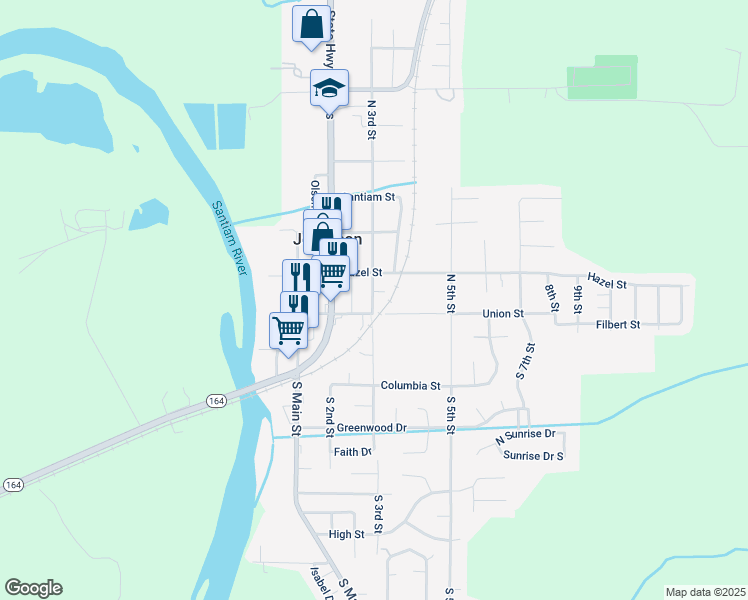
Task: Open the shopping bag marker over the Jefferson label
Action: [x=322, y=237]
